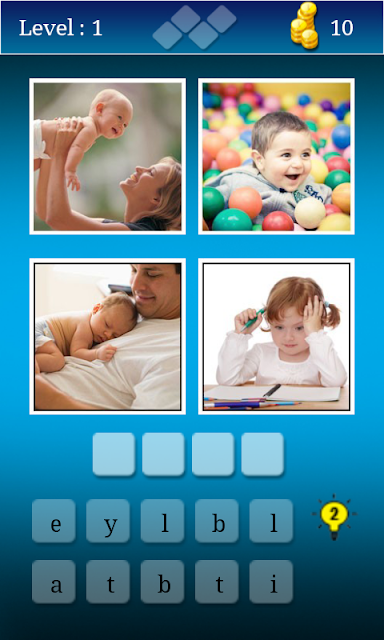
Task: Tap the letter i tile
Action: pos(271,582)
